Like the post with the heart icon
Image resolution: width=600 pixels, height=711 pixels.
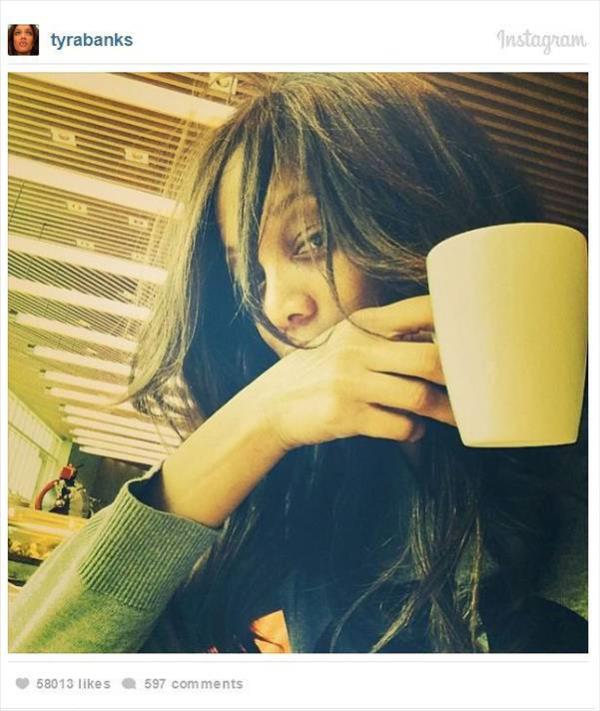tap(22, 684)
